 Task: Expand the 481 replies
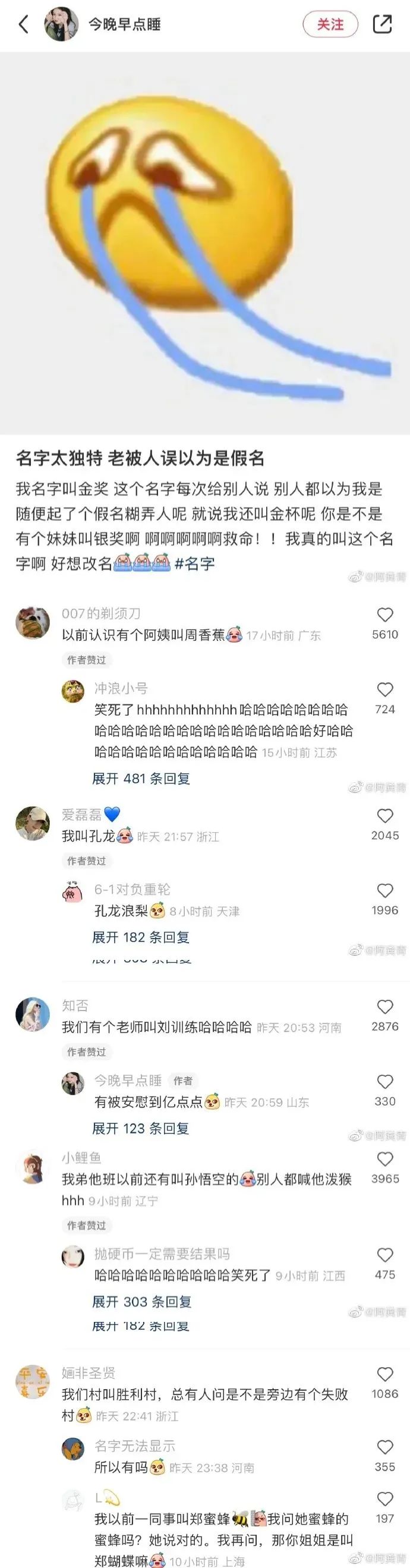point(141,779)
